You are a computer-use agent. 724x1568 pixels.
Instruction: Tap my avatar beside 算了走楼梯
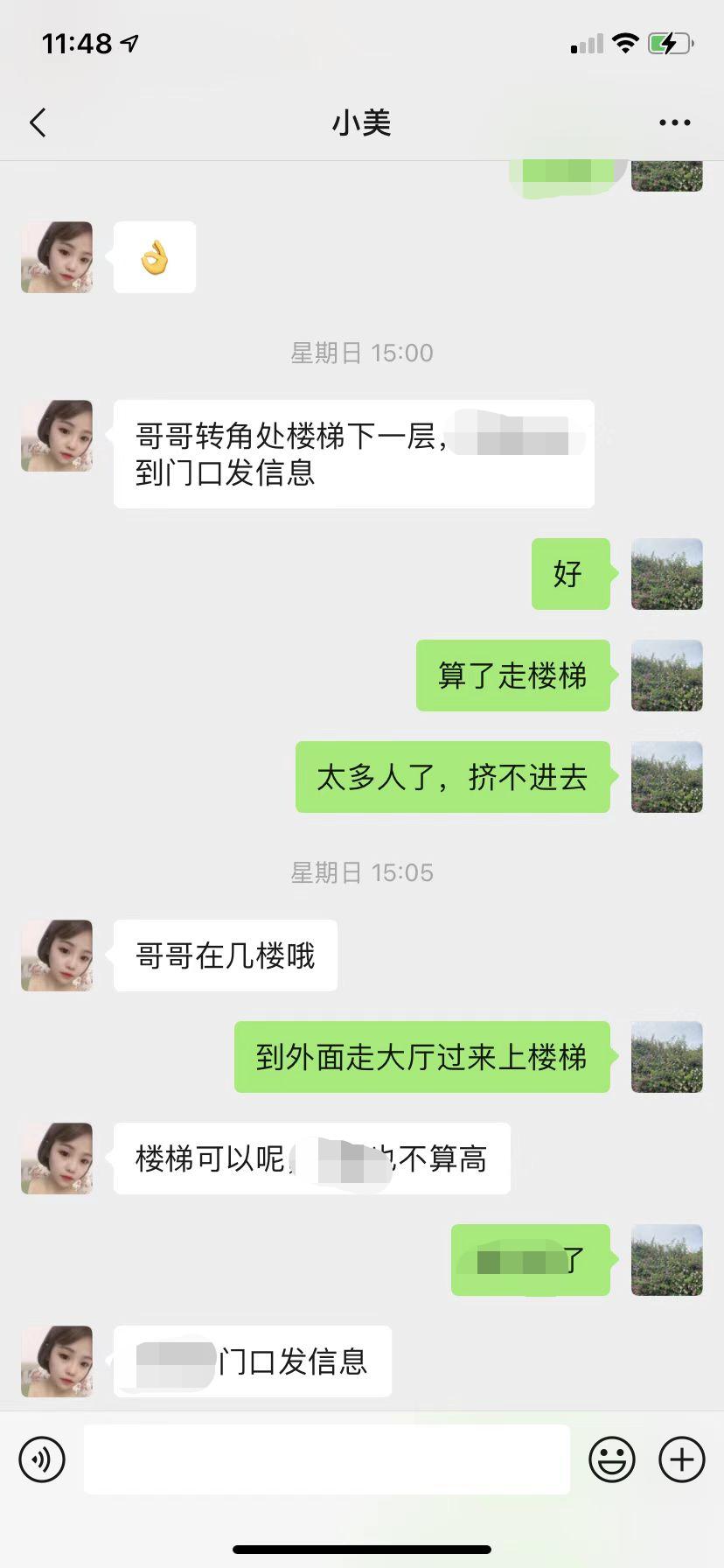tap(667, 675)
